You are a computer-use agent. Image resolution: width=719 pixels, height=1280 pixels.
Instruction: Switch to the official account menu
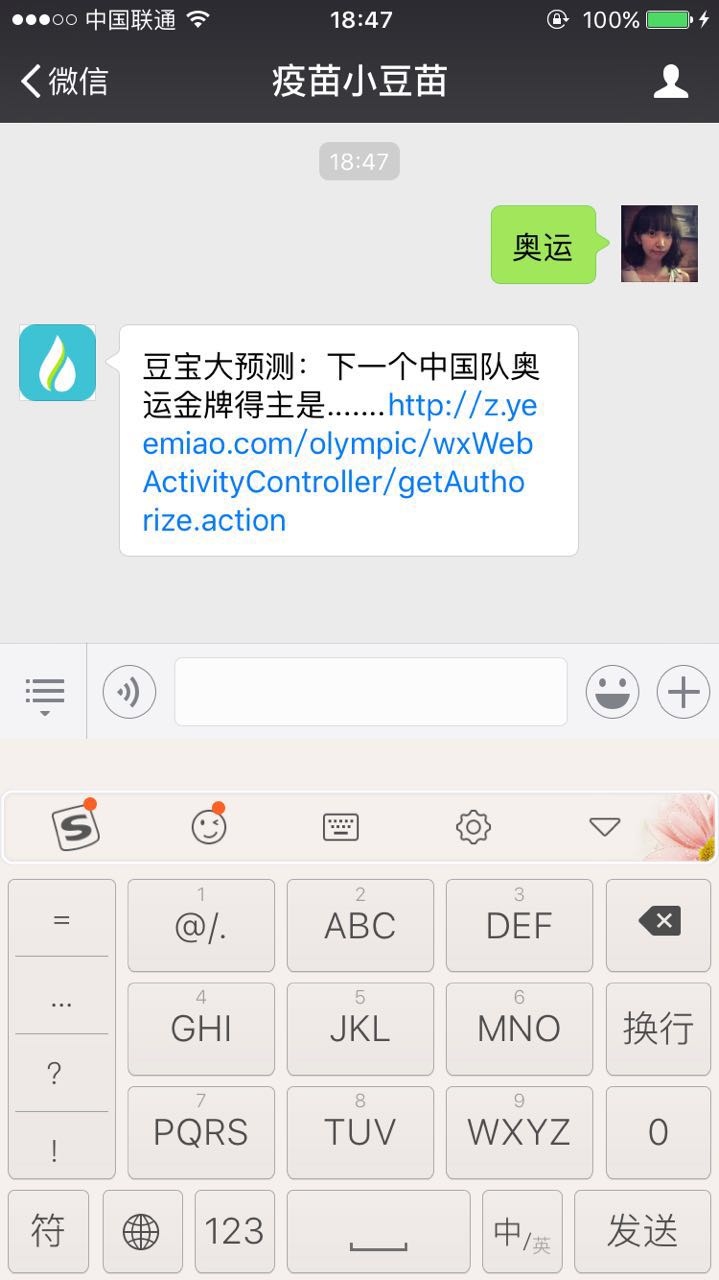click(44, 692)
